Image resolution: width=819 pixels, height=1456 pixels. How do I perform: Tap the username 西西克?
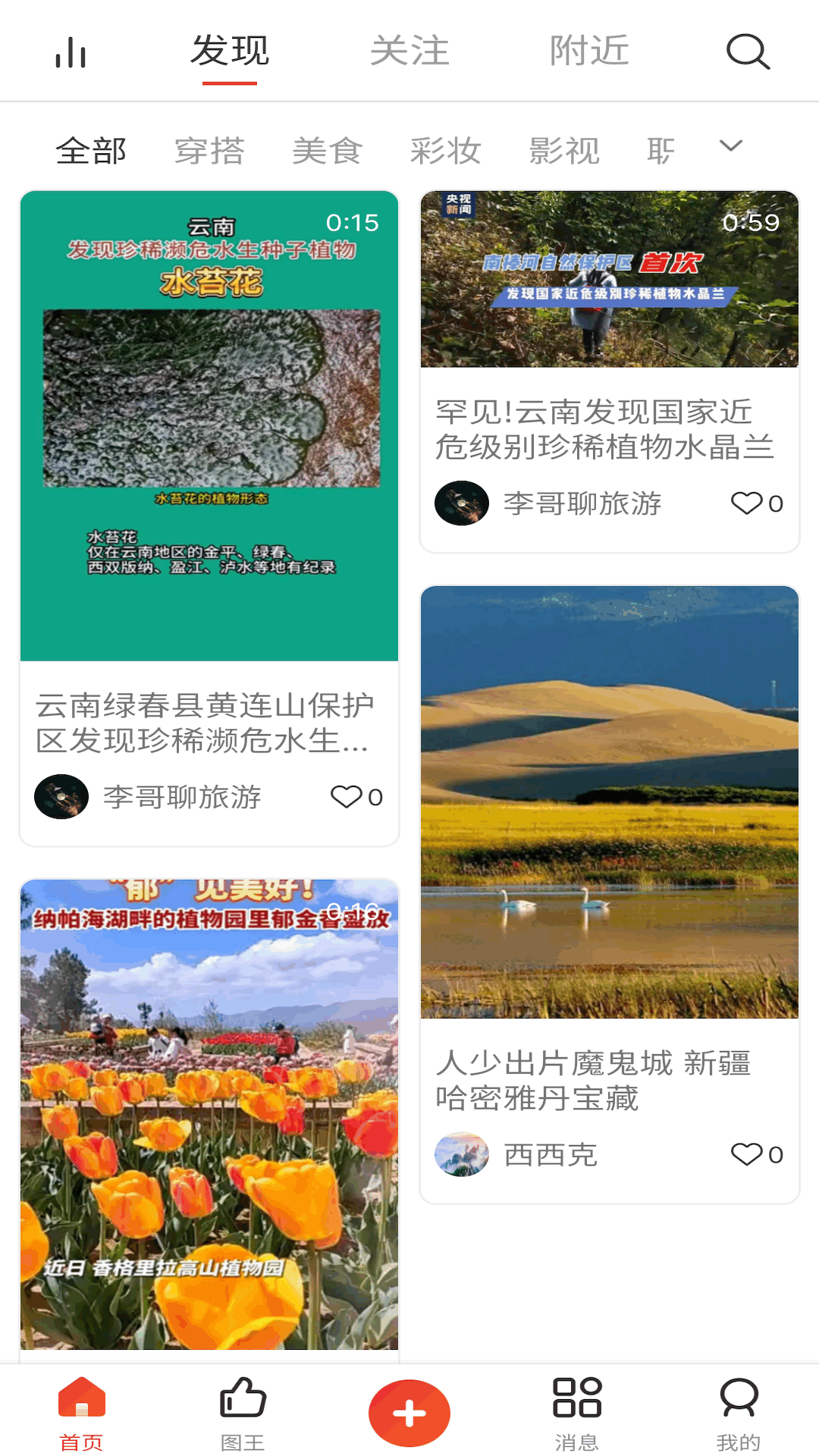click(548, 1155)
